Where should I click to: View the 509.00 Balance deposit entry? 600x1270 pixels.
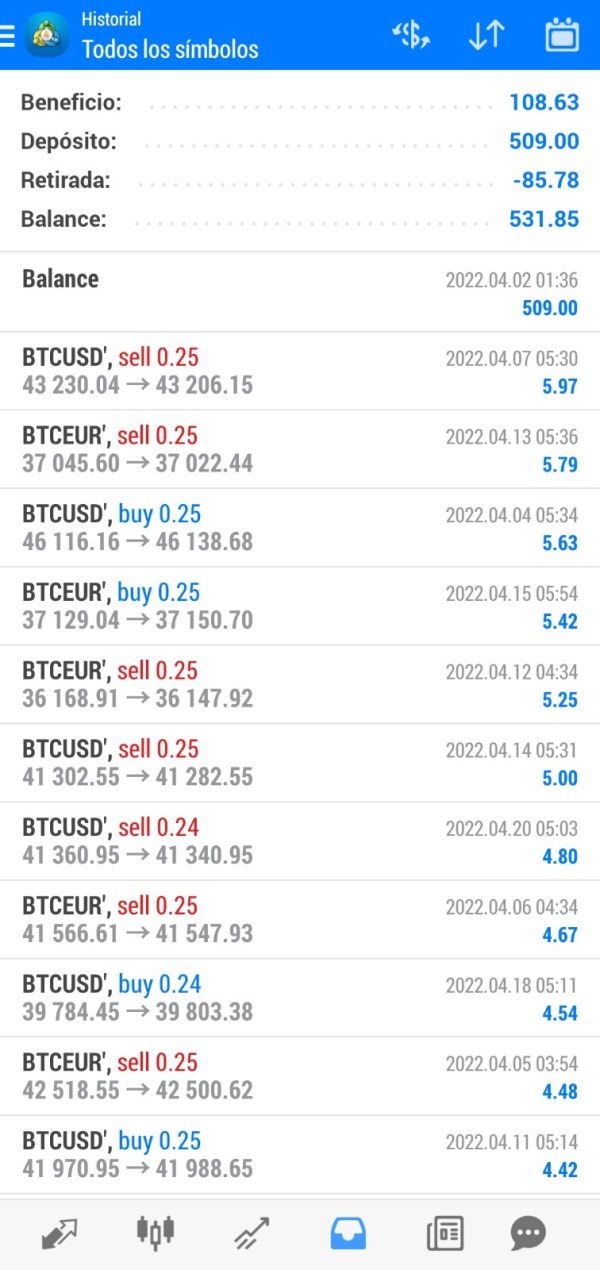coord(300,292)
